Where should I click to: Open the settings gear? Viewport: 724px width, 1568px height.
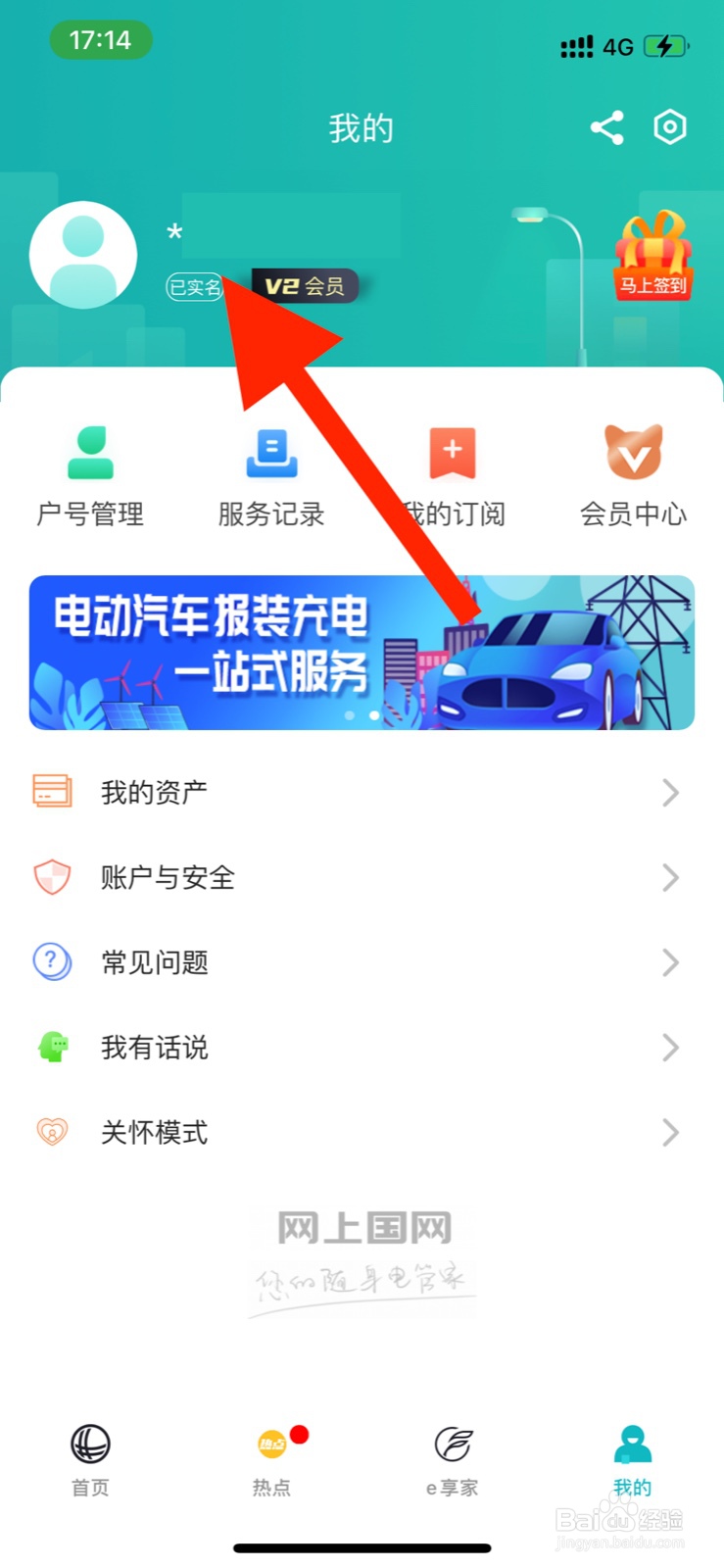point(670,126)
